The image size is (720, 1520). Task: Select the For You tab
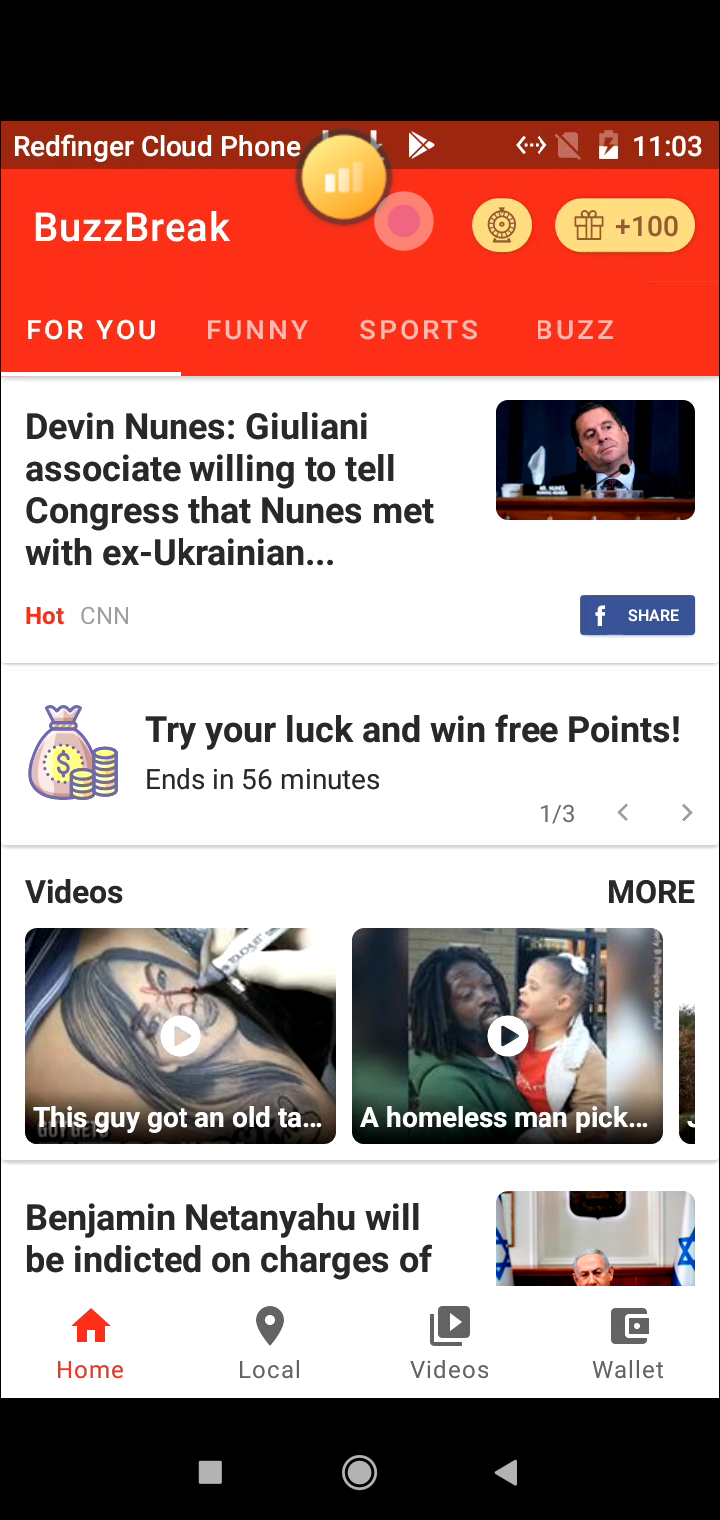point(91,330)
